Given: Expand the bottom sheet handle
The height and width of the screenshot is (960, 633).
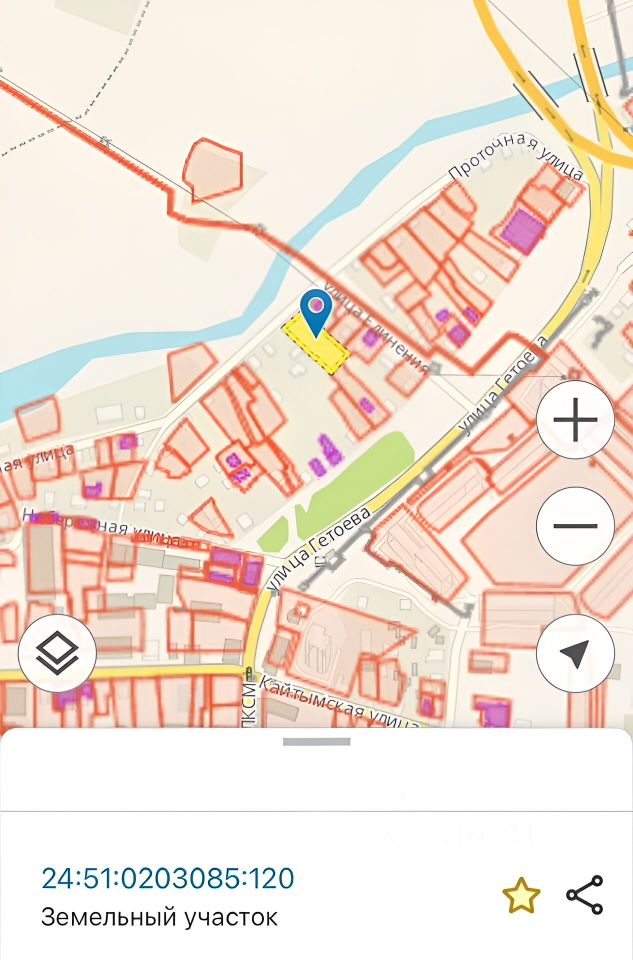Looking at the screenshot, I should [316, 742].
